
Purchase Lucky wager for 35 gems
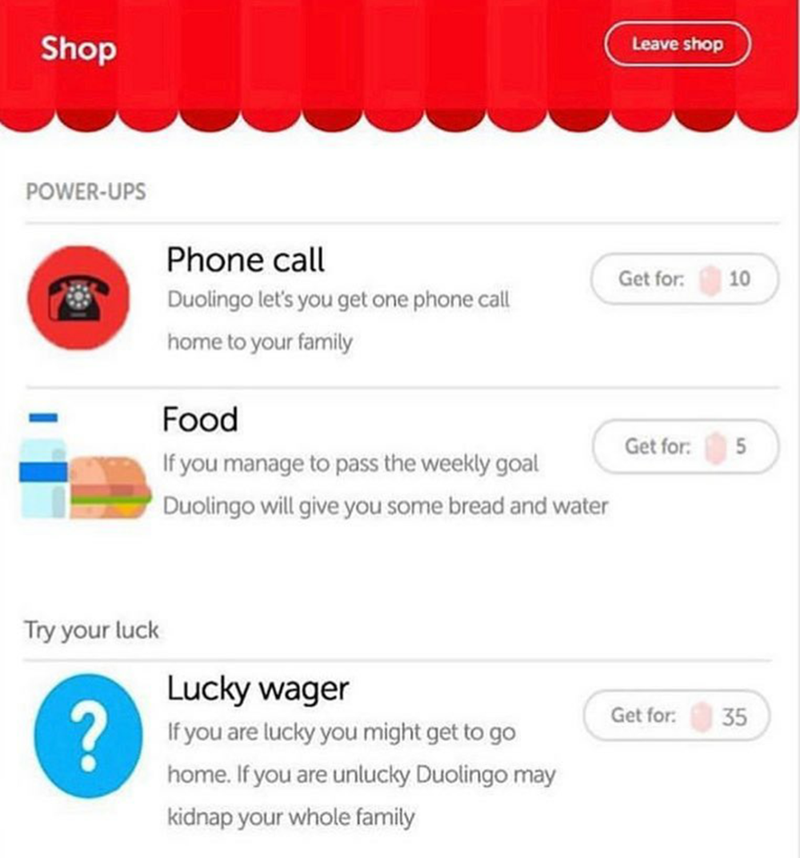(x=677, y=716)
